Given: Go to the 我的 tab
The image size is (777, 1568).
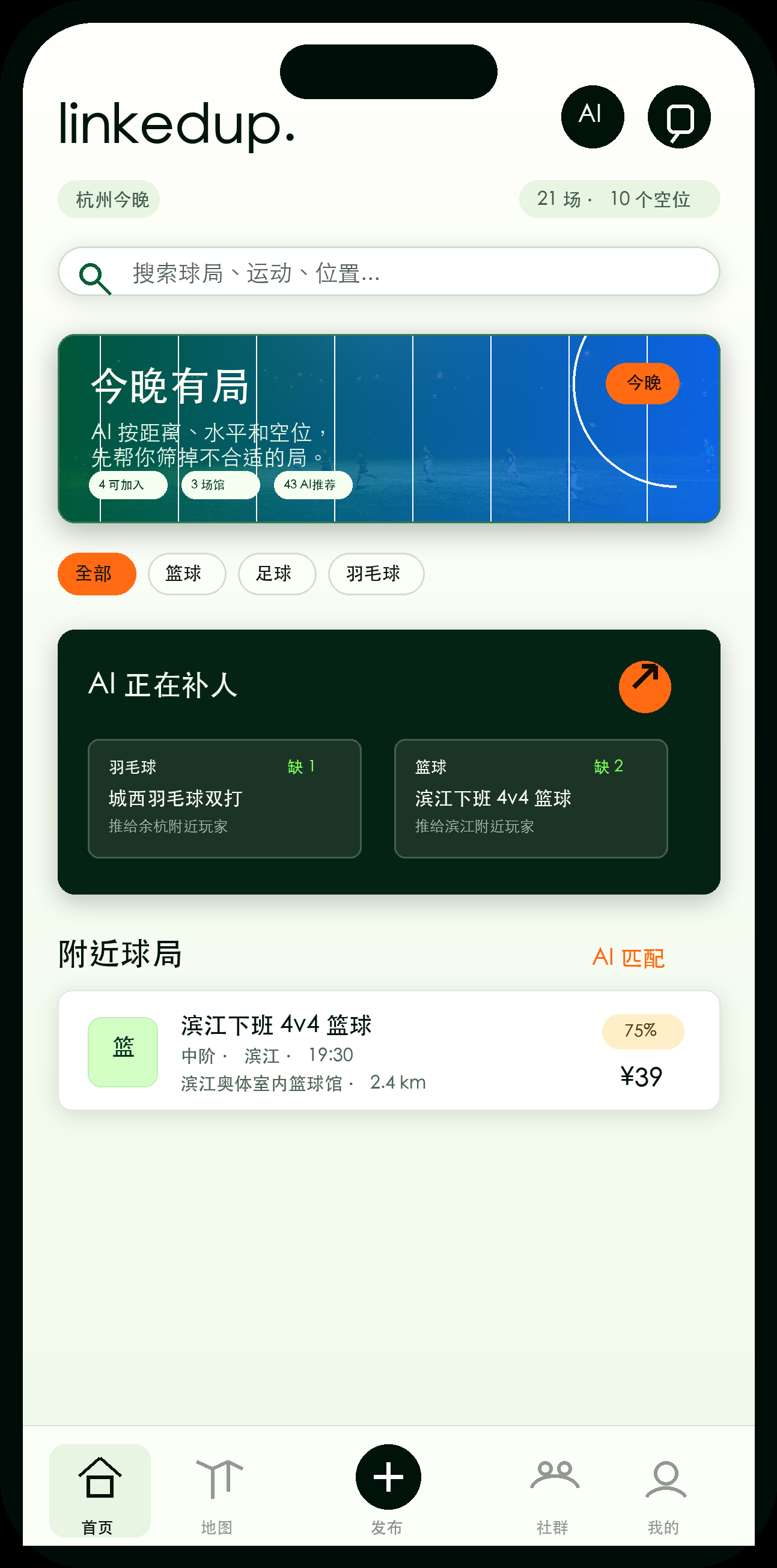Looking at the screenshot, I should pos(665,1490).
